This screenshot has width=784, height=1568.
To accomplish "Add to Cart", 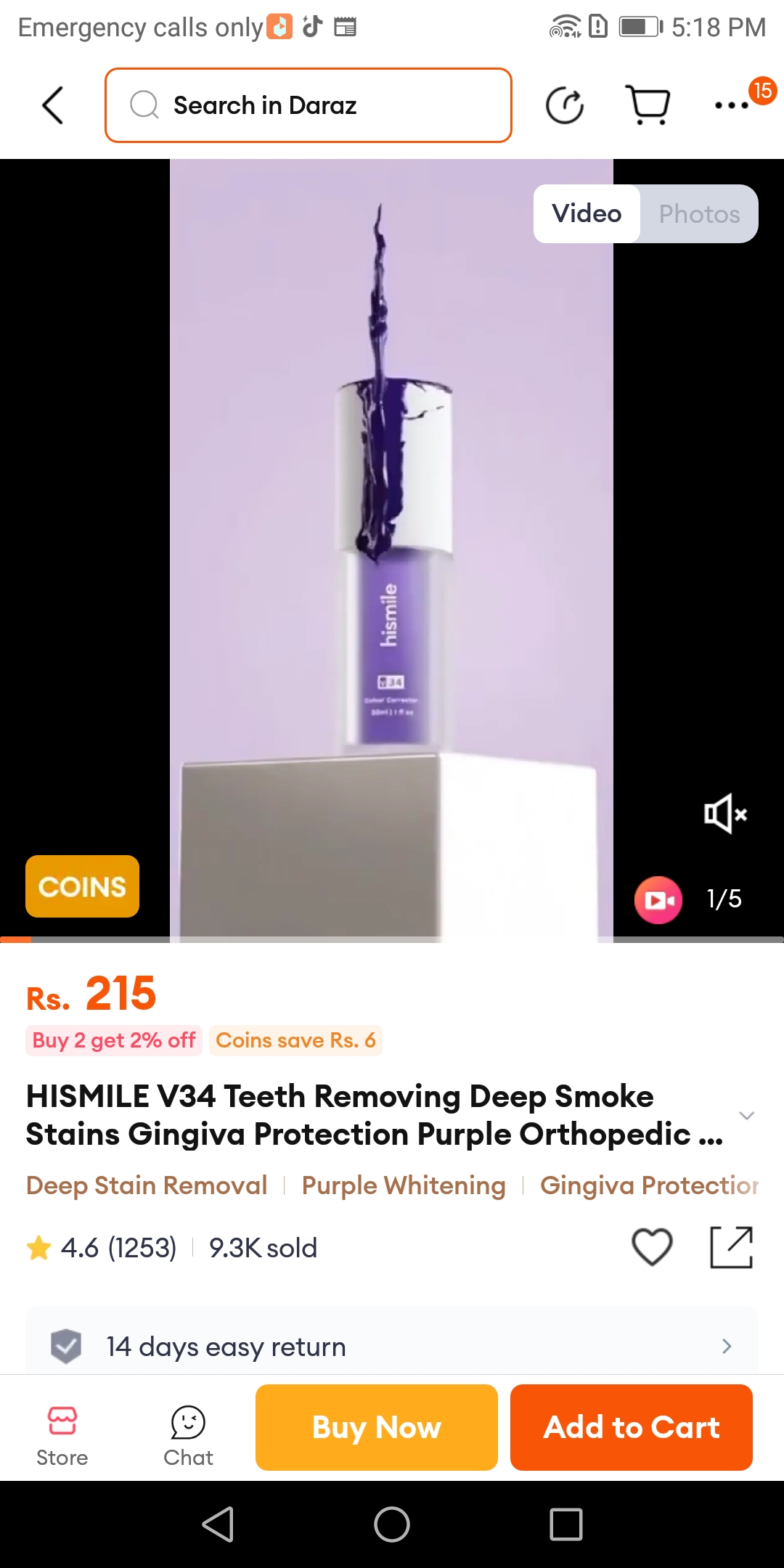I will coord(631,1427).
